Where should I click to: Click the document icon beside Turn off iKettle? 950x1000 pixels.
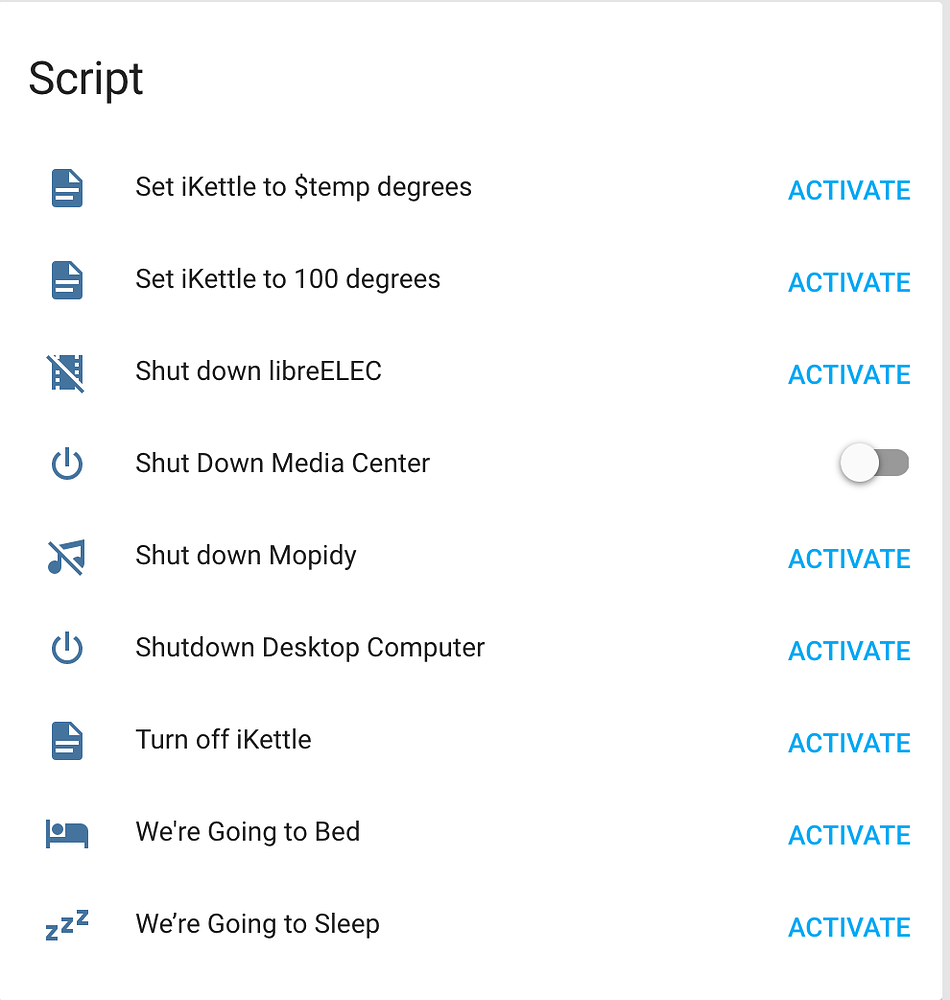(x=65, y=739)
